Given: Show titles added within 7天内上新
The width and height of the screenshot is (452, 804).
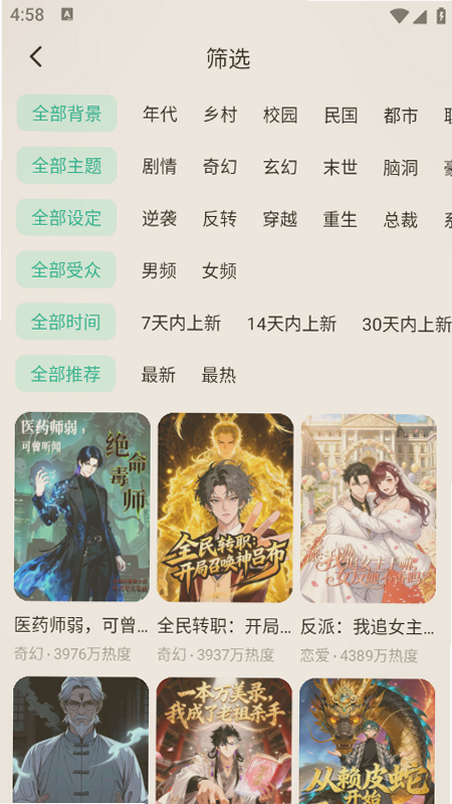Looking at the screenshot, I should coord(181,324).
